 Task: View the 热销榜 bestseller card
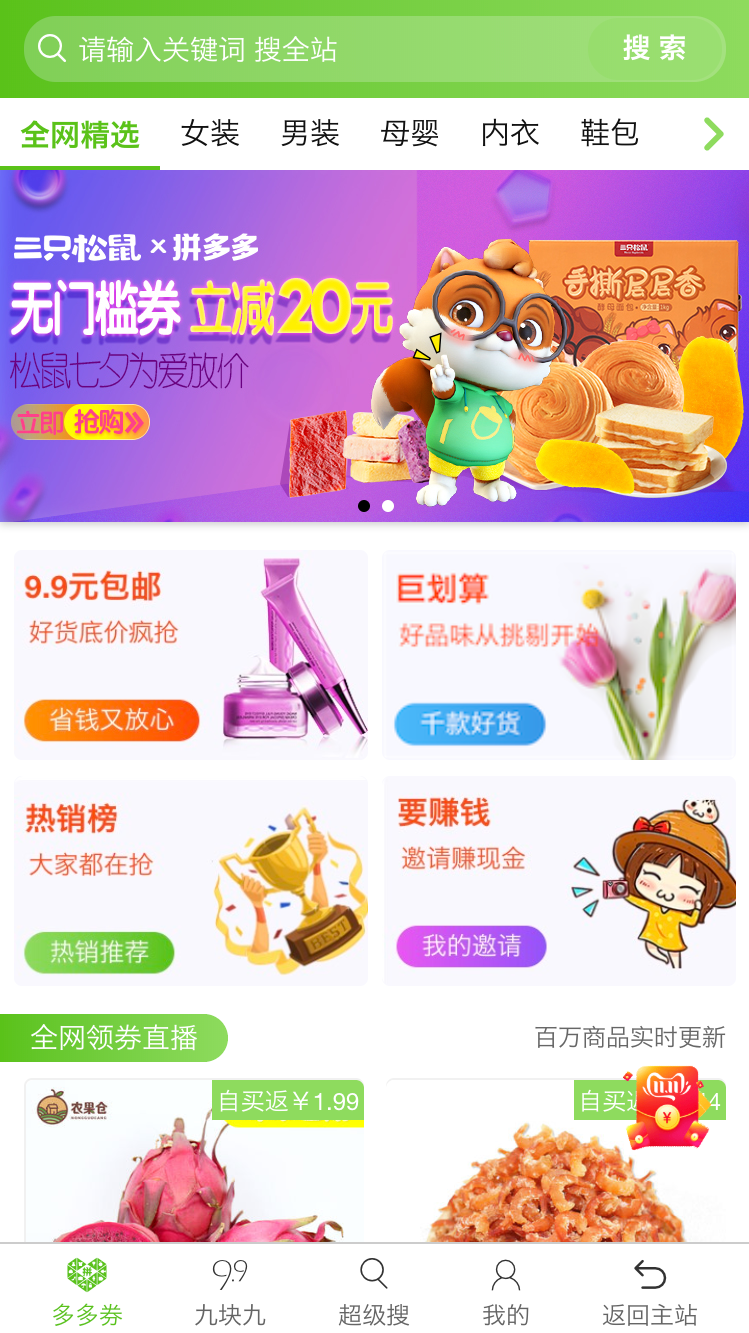coord(191,882)
